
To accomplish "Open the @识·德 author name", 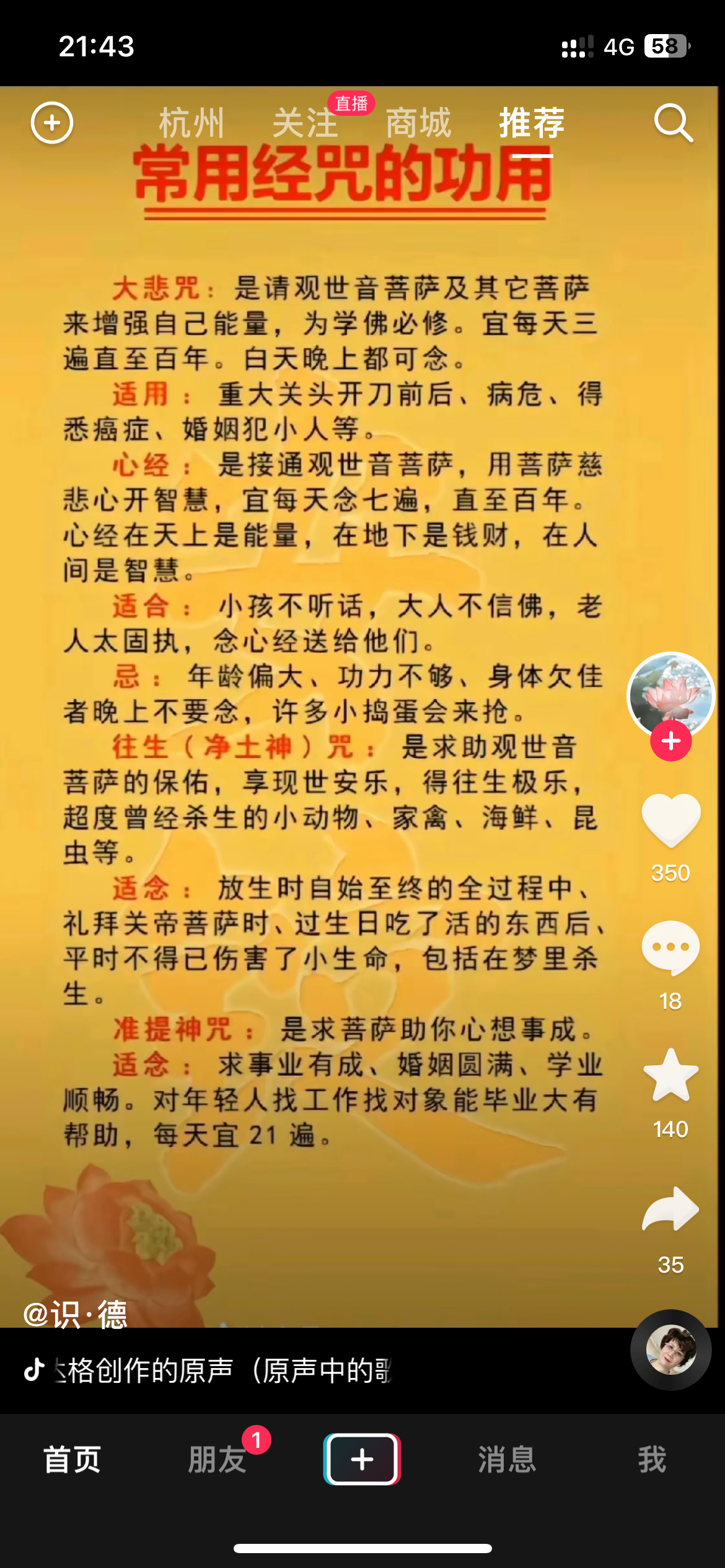I will point(75,1314).
